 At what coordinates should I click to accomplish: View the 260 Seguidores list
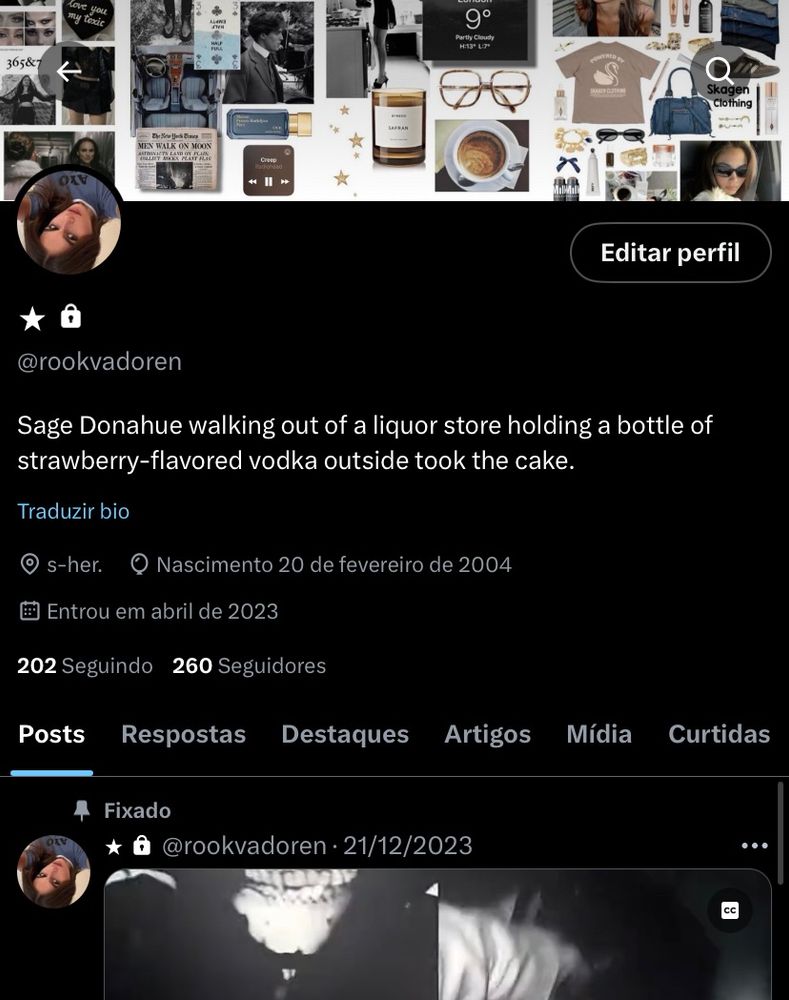coord(249,666)
